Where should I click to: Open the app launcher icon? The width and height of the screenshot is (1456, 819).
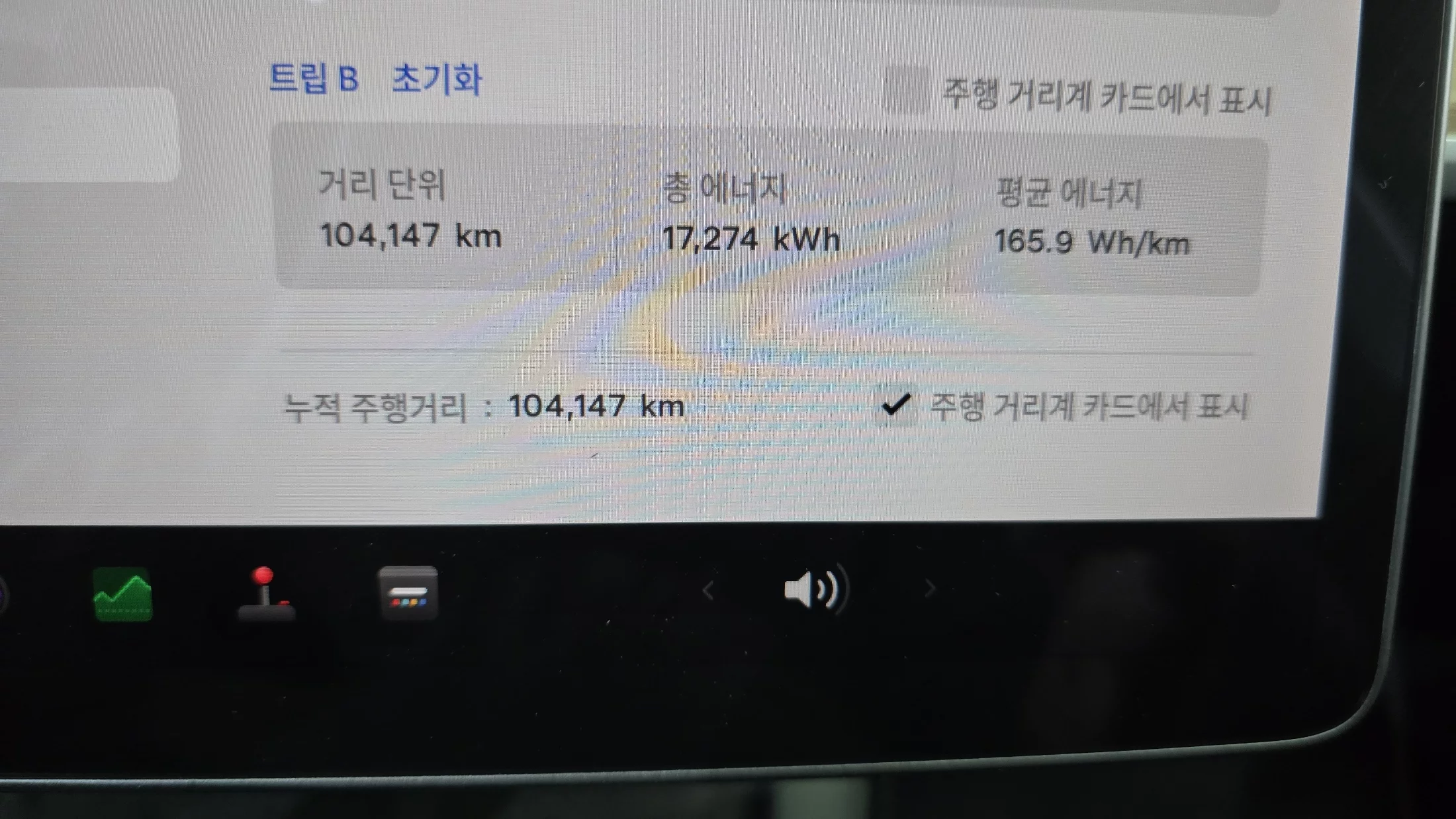point(408,593)
